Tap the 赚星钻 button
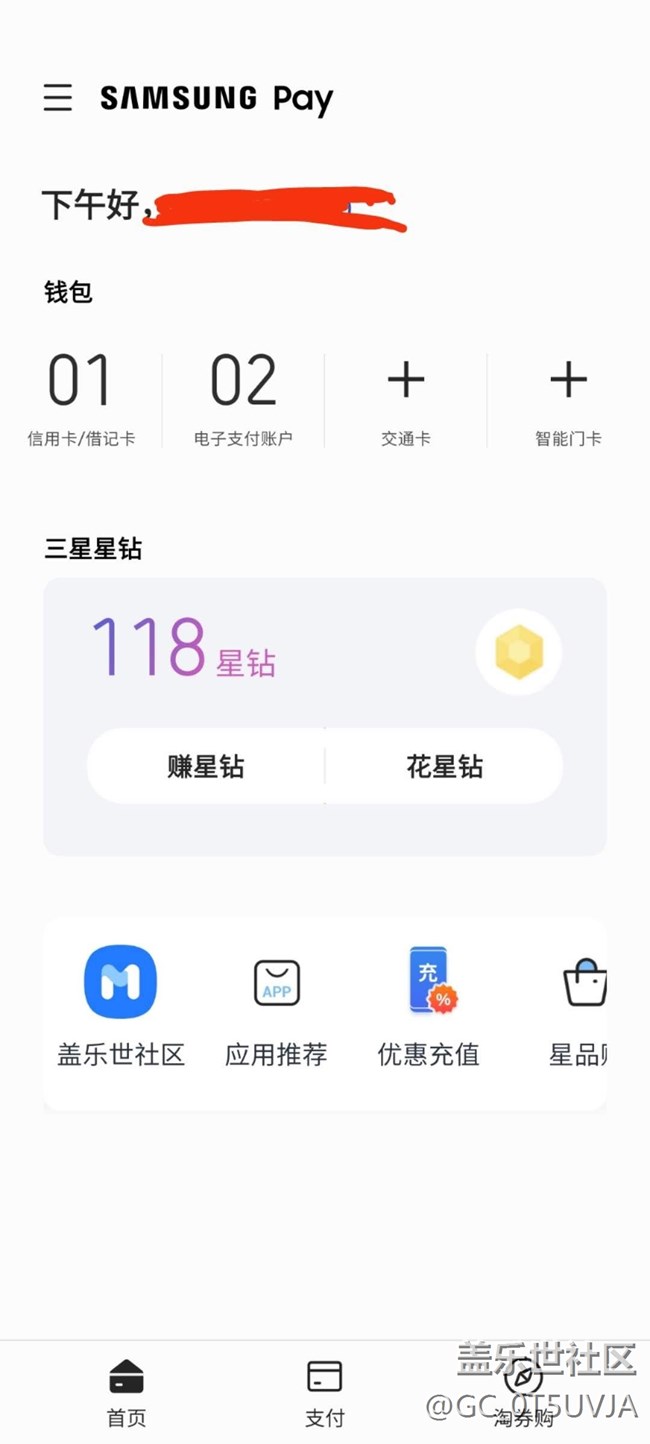Image resolution: width=650 pixels, height=1444 pixels. pyautogui.click(x=206, y=767)
